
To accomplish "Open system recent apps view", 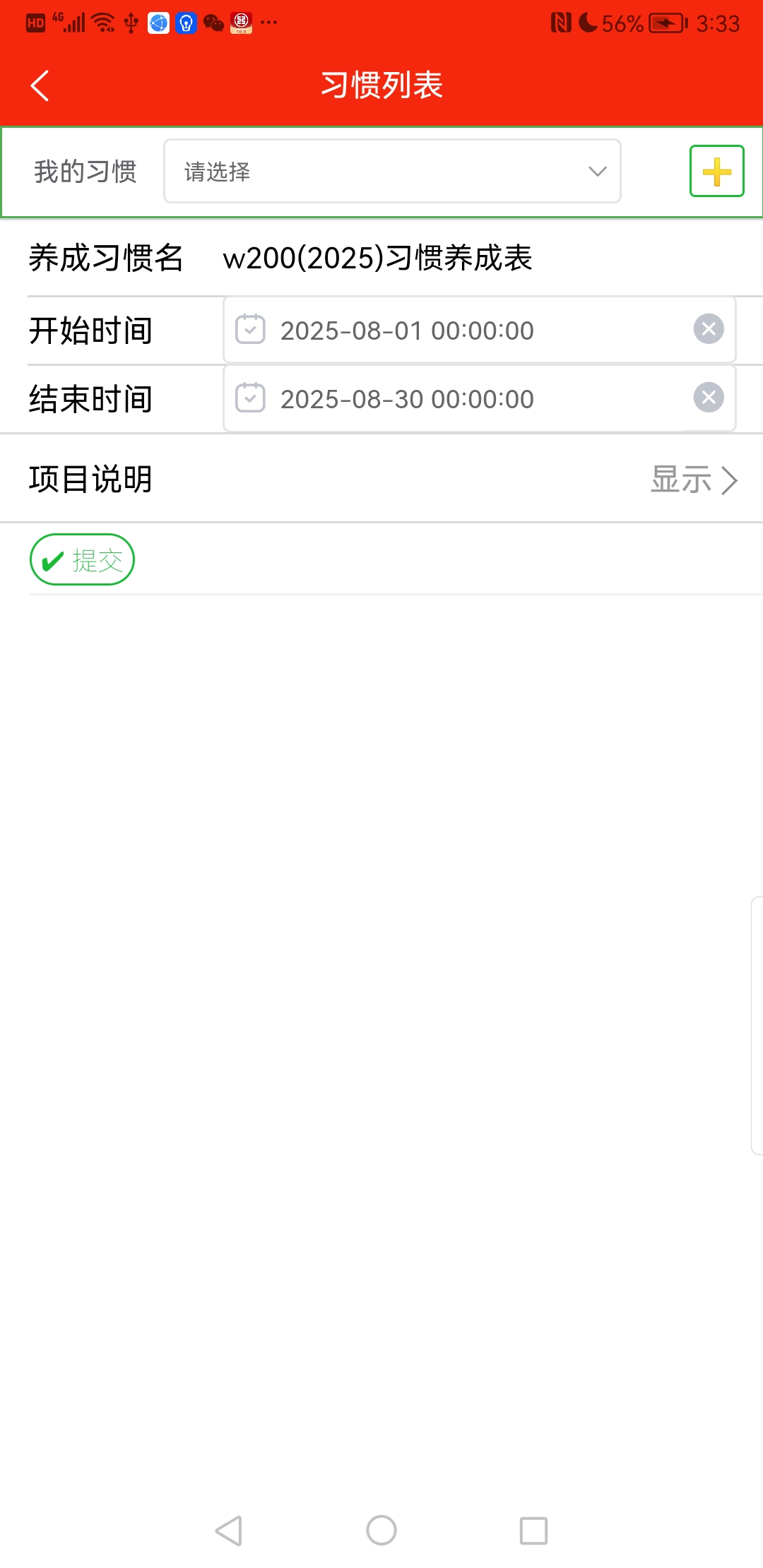I will tap(533, 1531).
